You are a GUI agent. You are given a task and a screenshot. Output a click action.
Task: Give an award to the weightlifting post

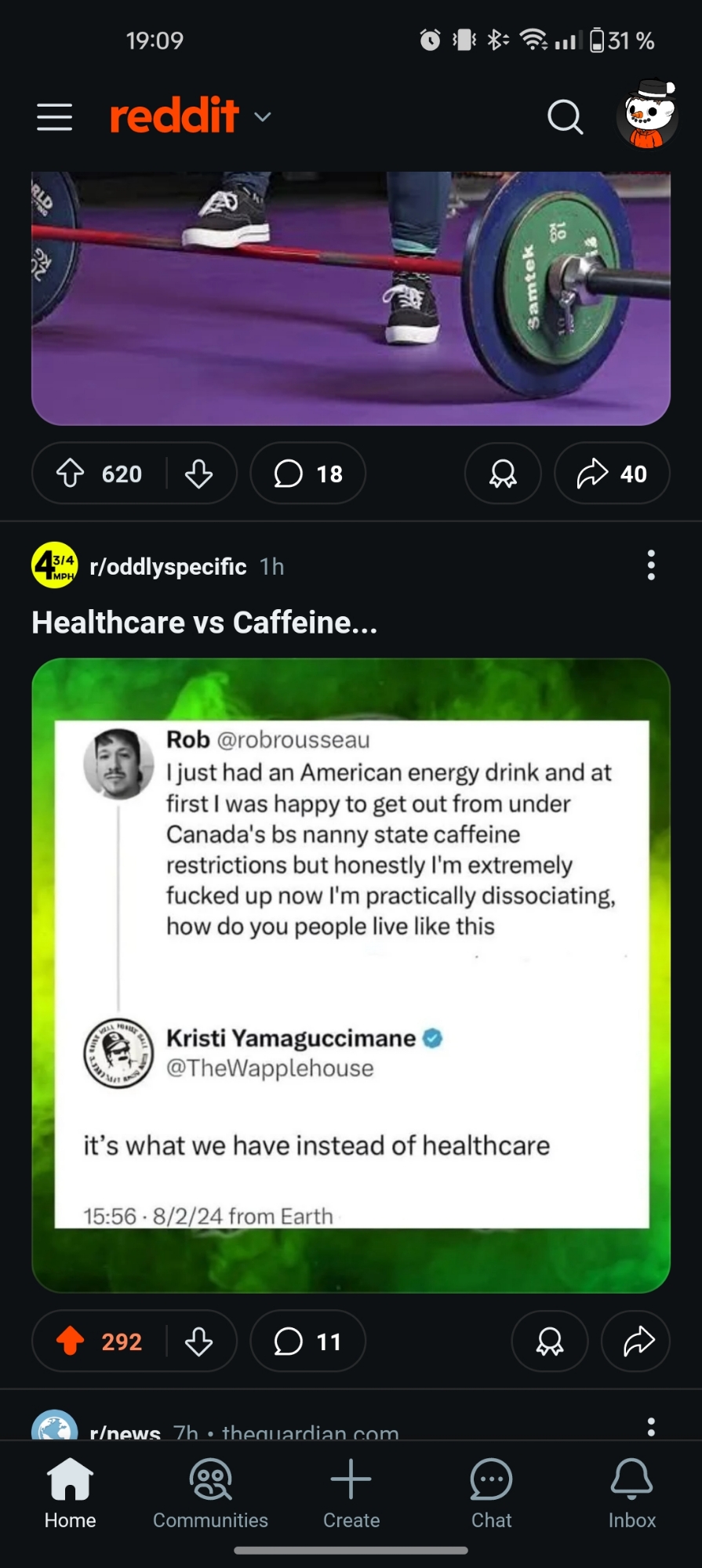coord(503,474)
